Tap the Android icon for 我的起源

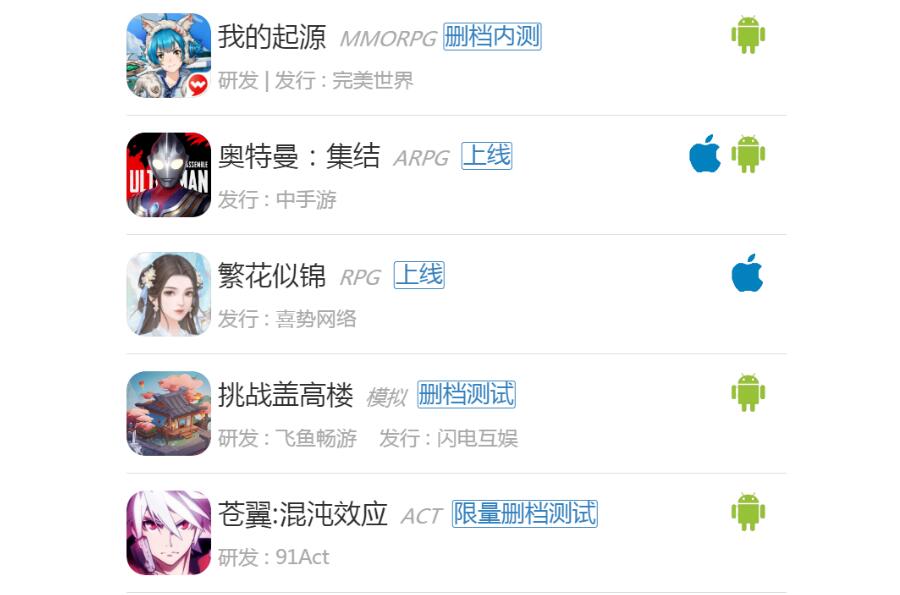[x=748, y=35]
